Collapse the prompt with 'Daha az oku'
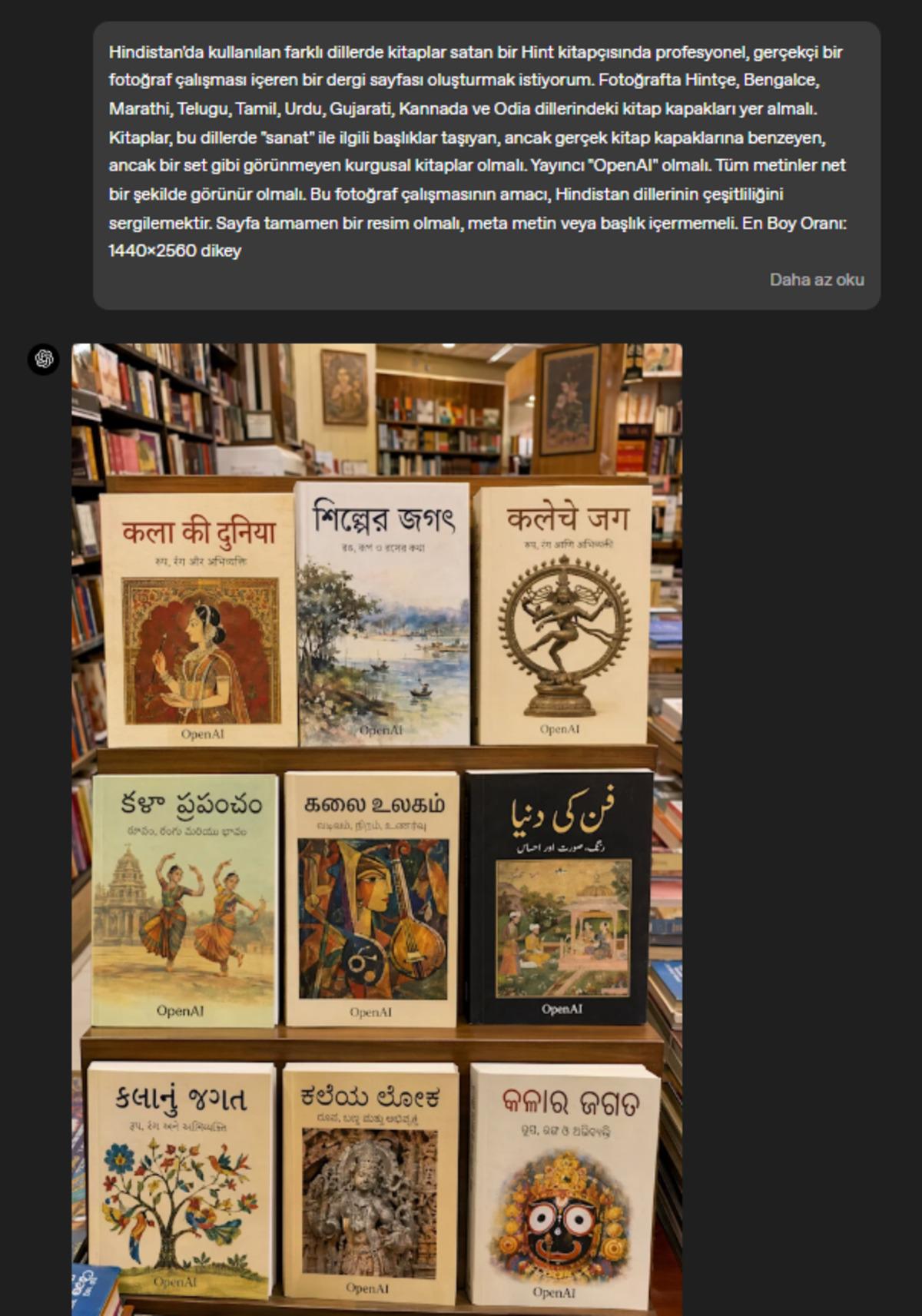Viewport: 922px width, 1316px height. pyautogui.click(x=816, y=280)
